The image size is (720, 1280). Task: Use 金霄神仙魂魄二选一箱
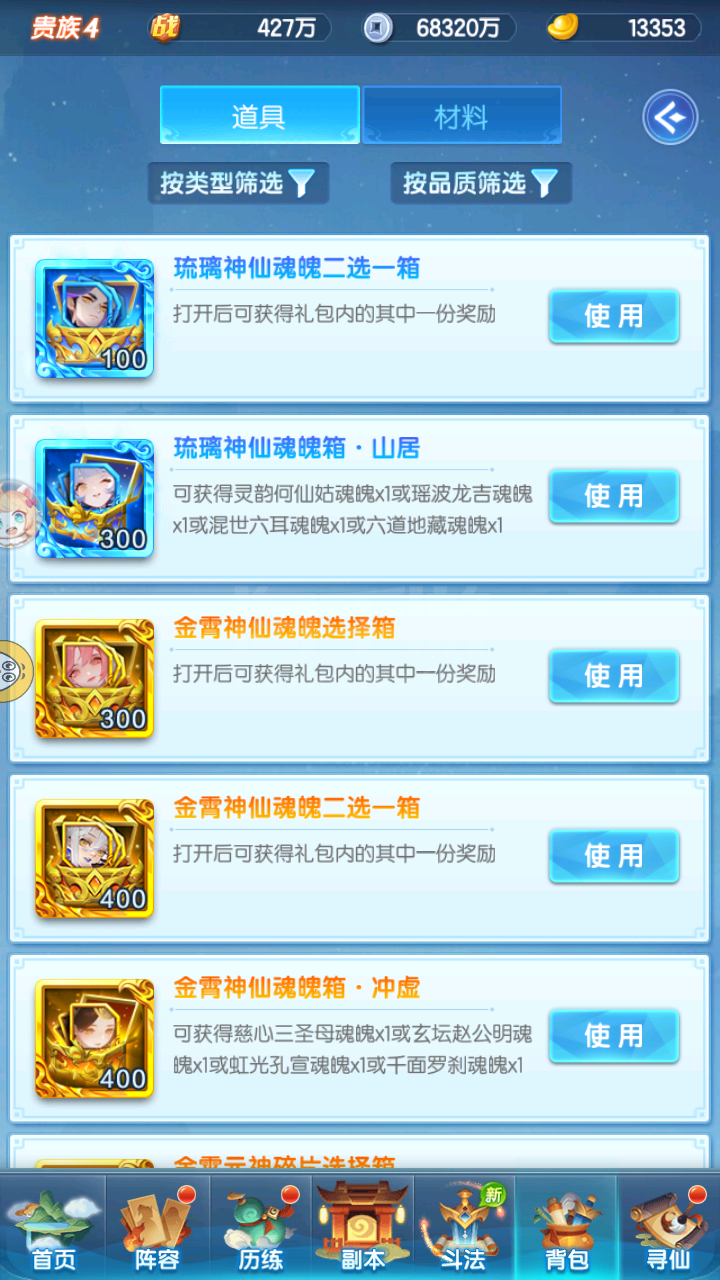(x=613, y=856)
